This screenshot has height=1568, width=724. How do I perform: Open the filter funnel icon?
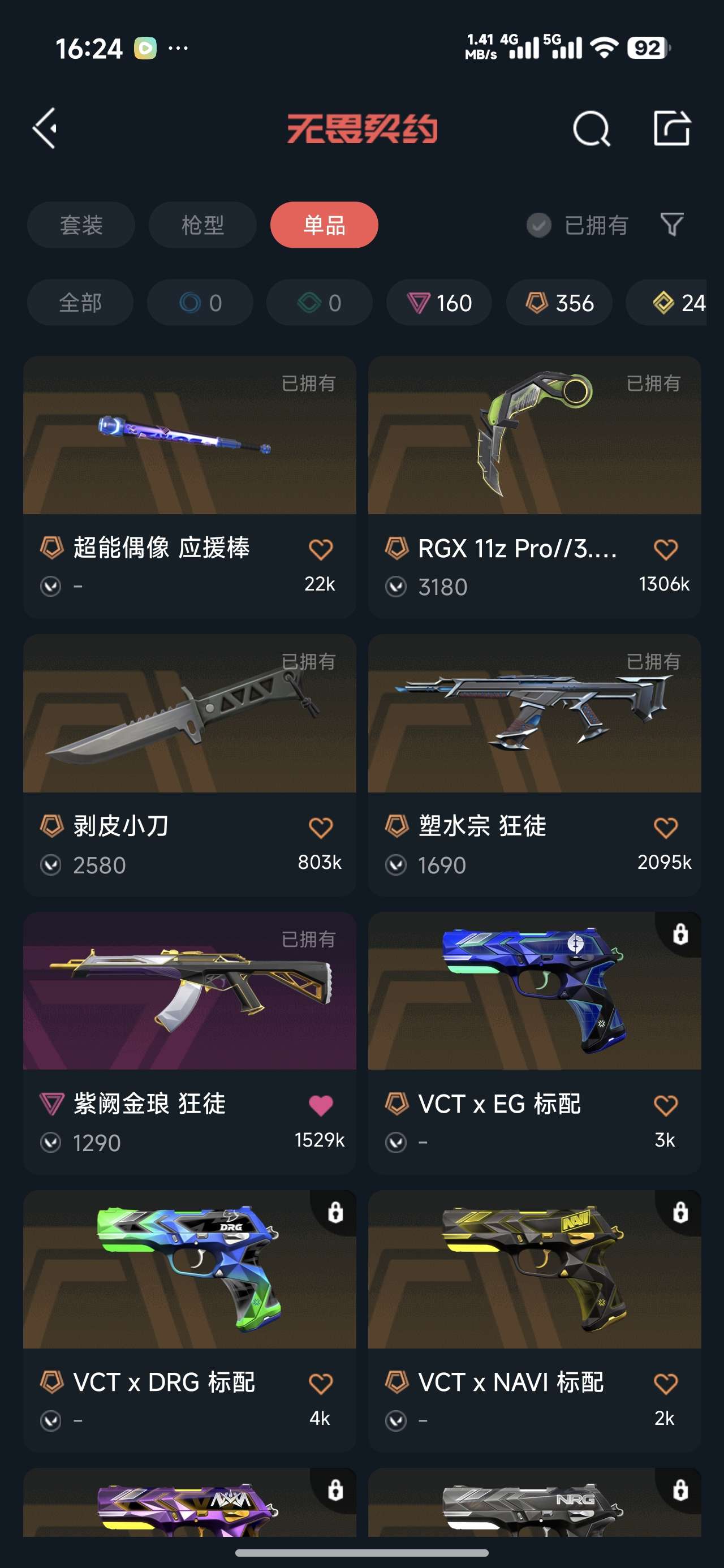tap(671, 225)
